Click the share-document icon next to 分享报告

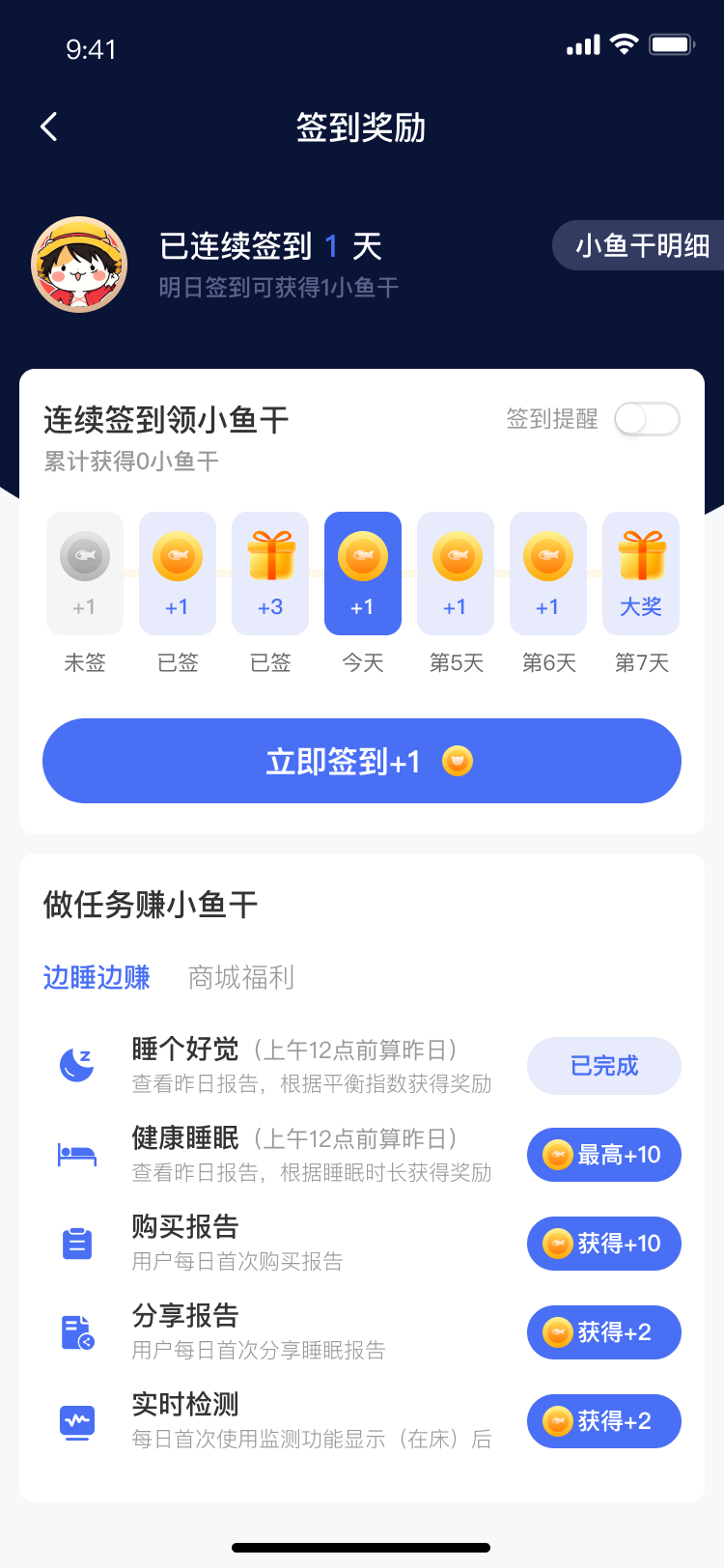tap(76, 1332)
